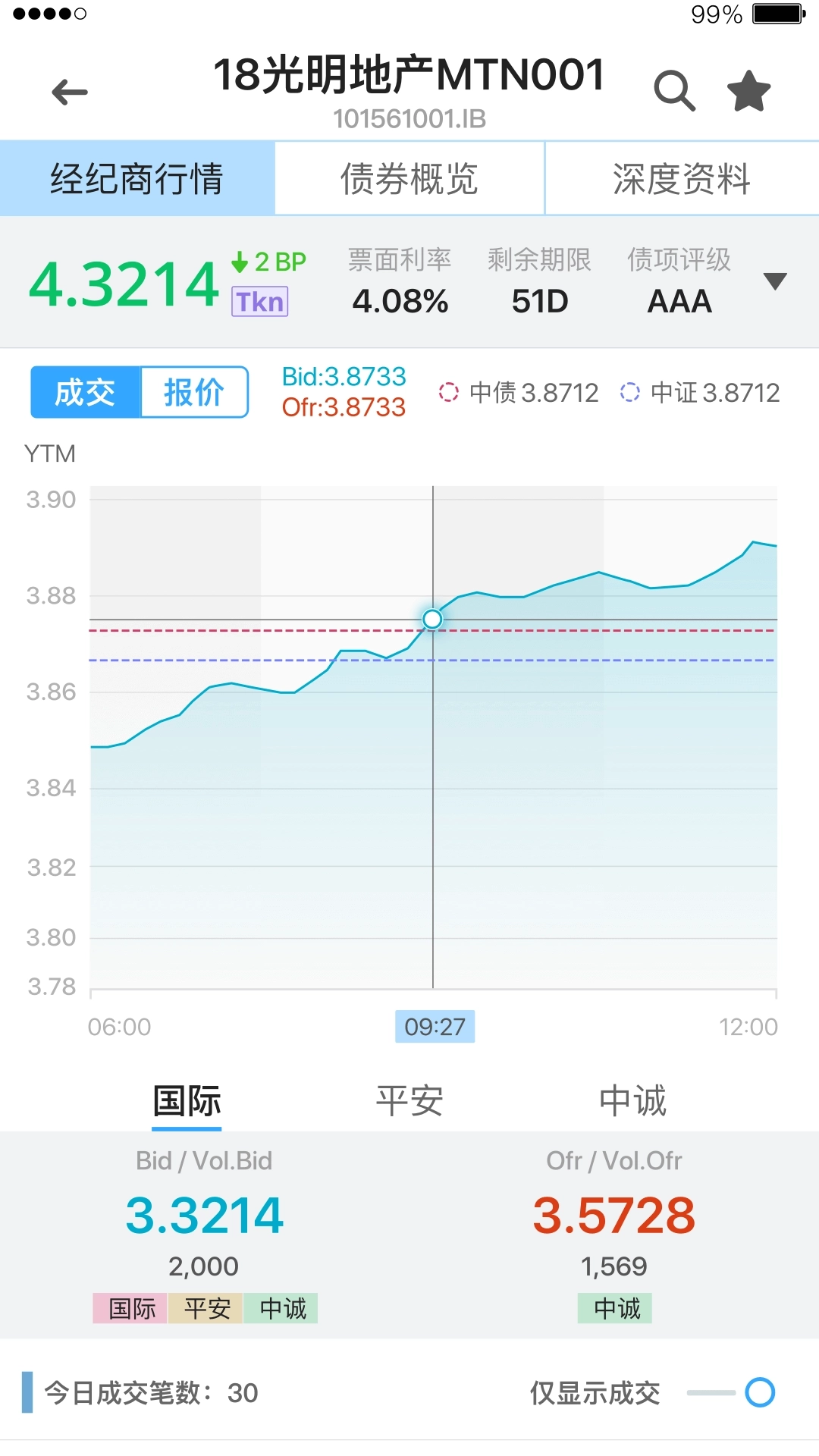Expand the bond details dropdown arrow
This screenshot has width=819, height=1456.
(775, 282)
